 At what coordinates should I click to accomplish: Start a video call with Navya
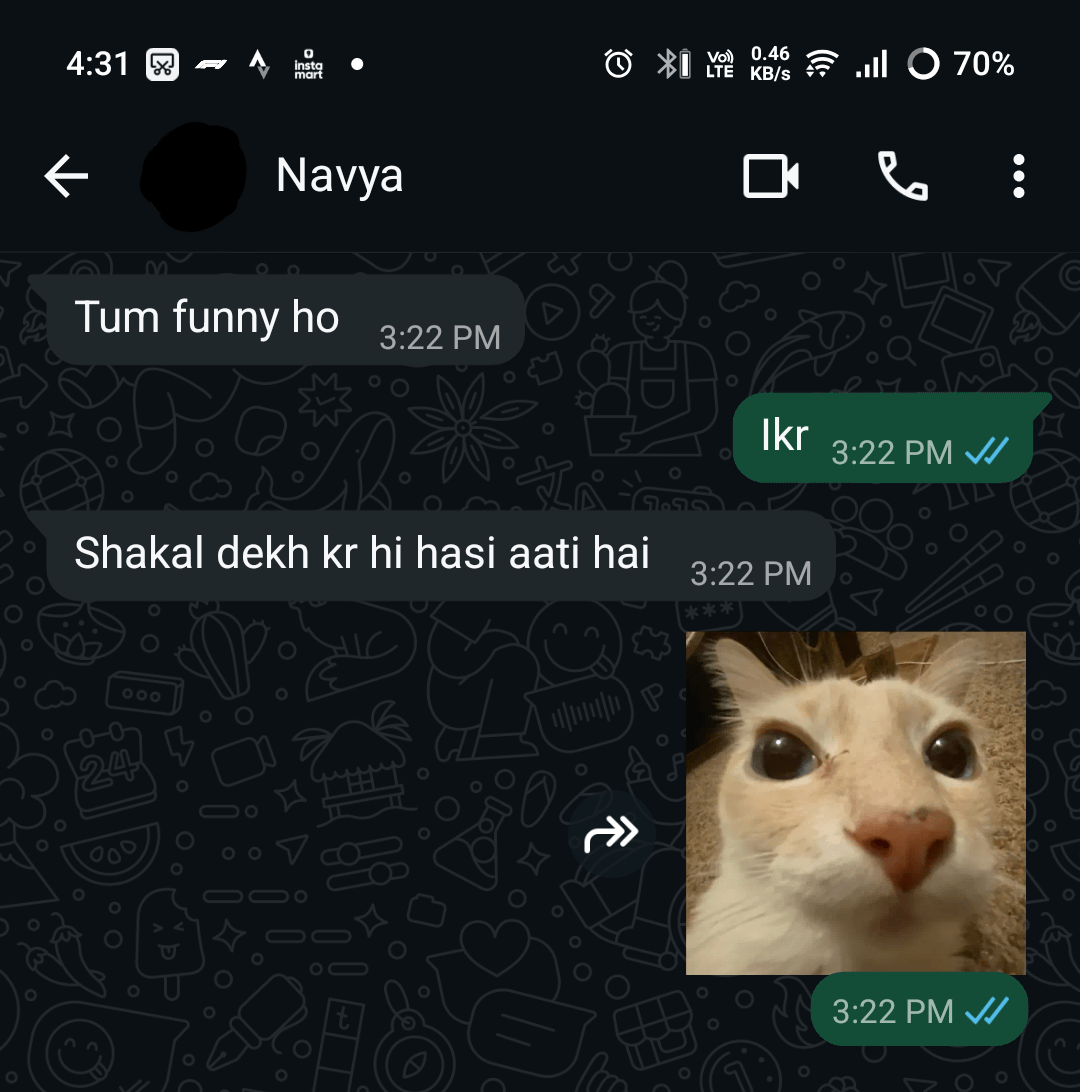770,177
